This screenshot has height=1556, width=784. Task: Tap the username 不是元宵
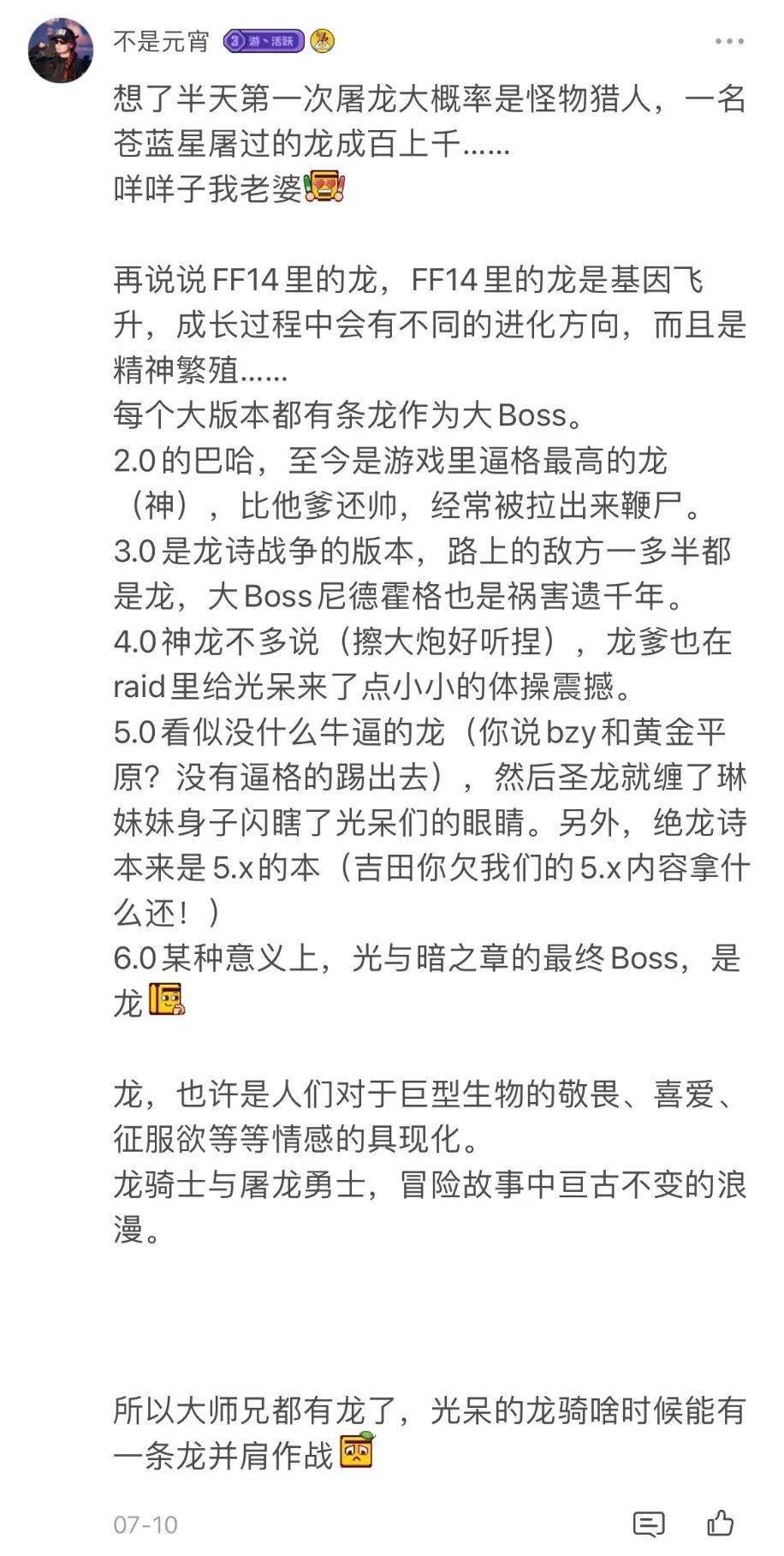coord(161,40)
